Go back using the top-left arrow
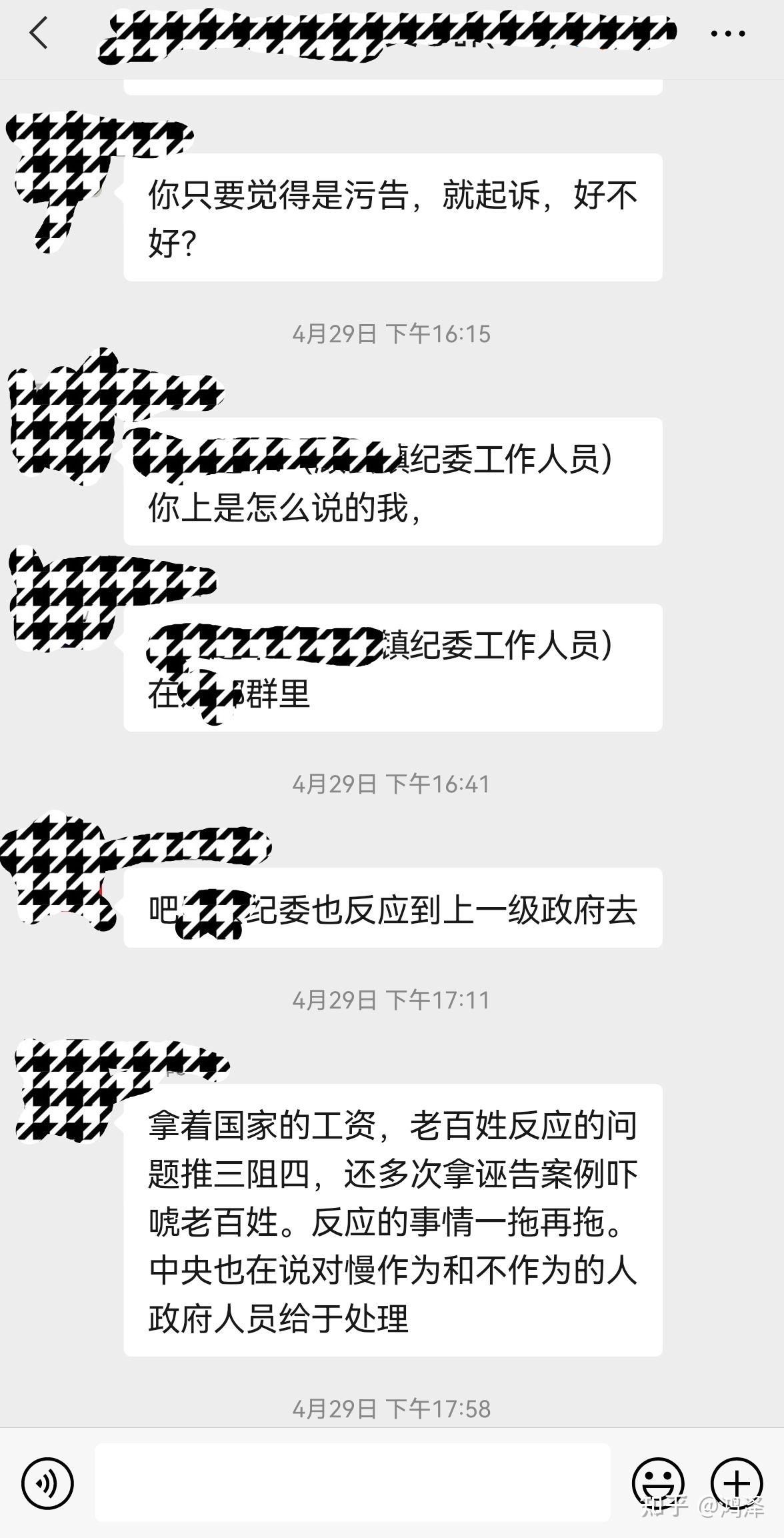 (39, 33)
